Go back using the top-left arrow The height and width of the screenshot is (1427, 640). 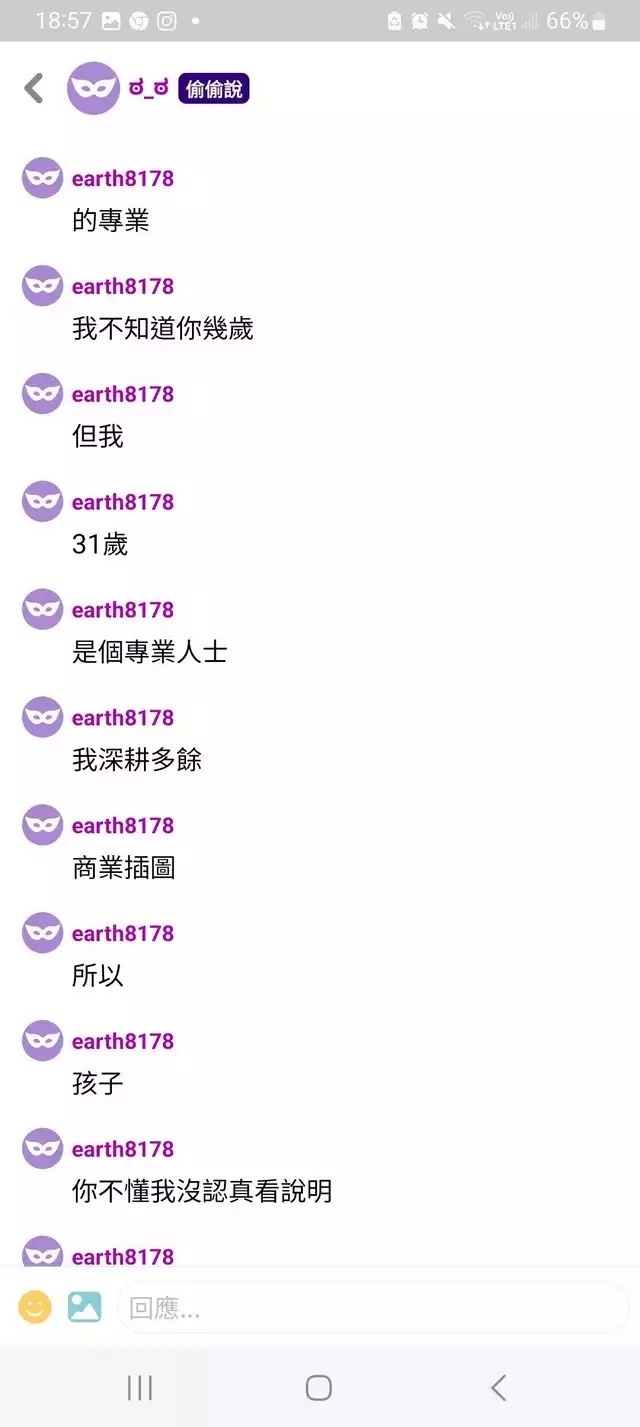[34, 88]
